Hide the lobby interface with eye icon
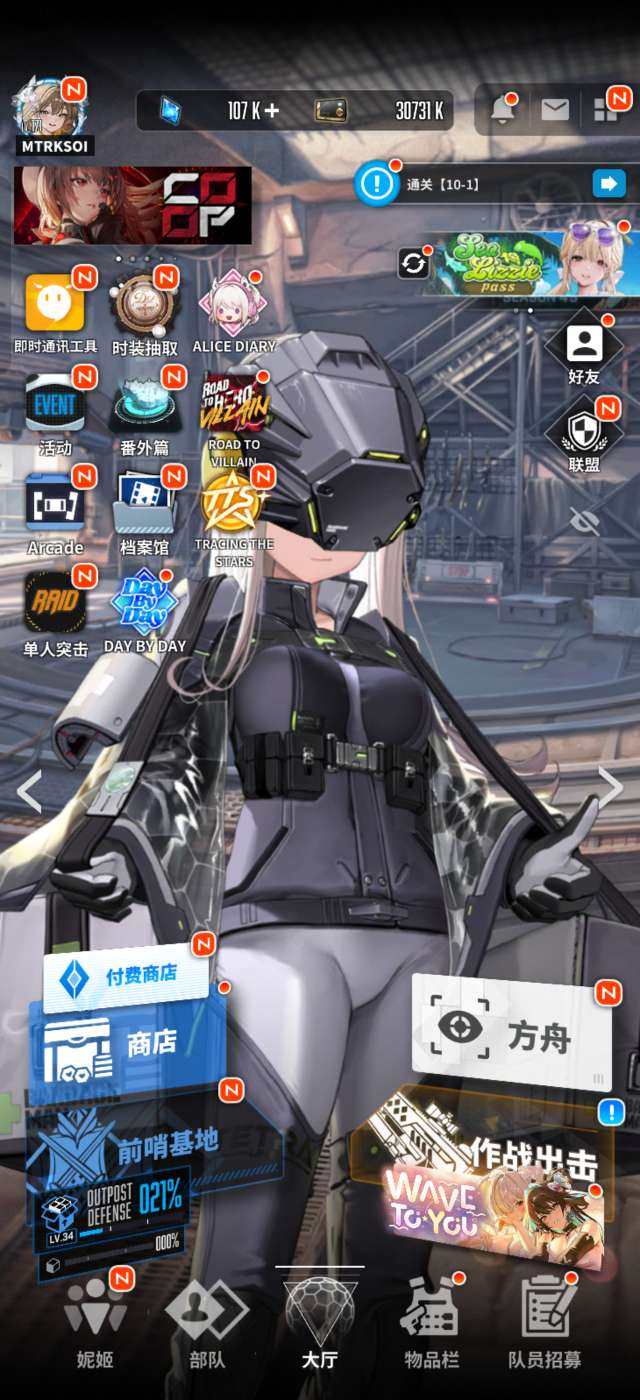640x1400 pixels. click(584, 519)
